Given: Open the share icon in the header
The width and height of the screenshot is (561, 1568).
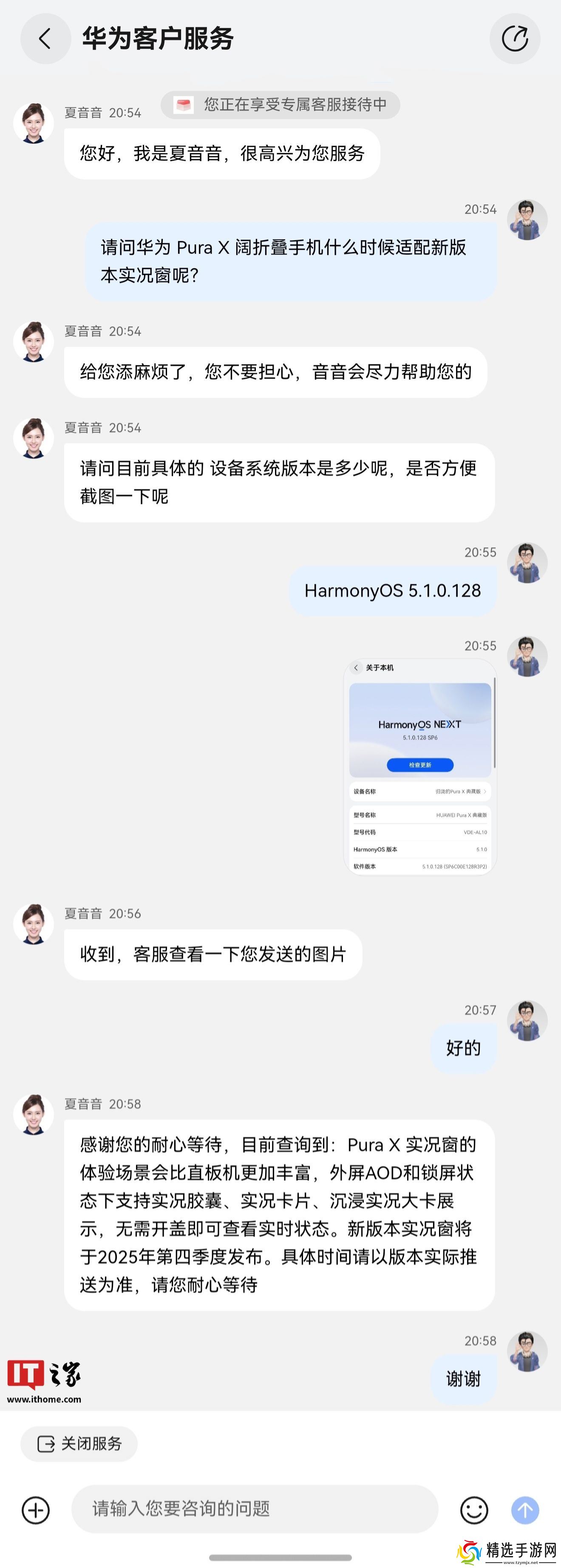Looking at the screenshot, I should point(515,39).
